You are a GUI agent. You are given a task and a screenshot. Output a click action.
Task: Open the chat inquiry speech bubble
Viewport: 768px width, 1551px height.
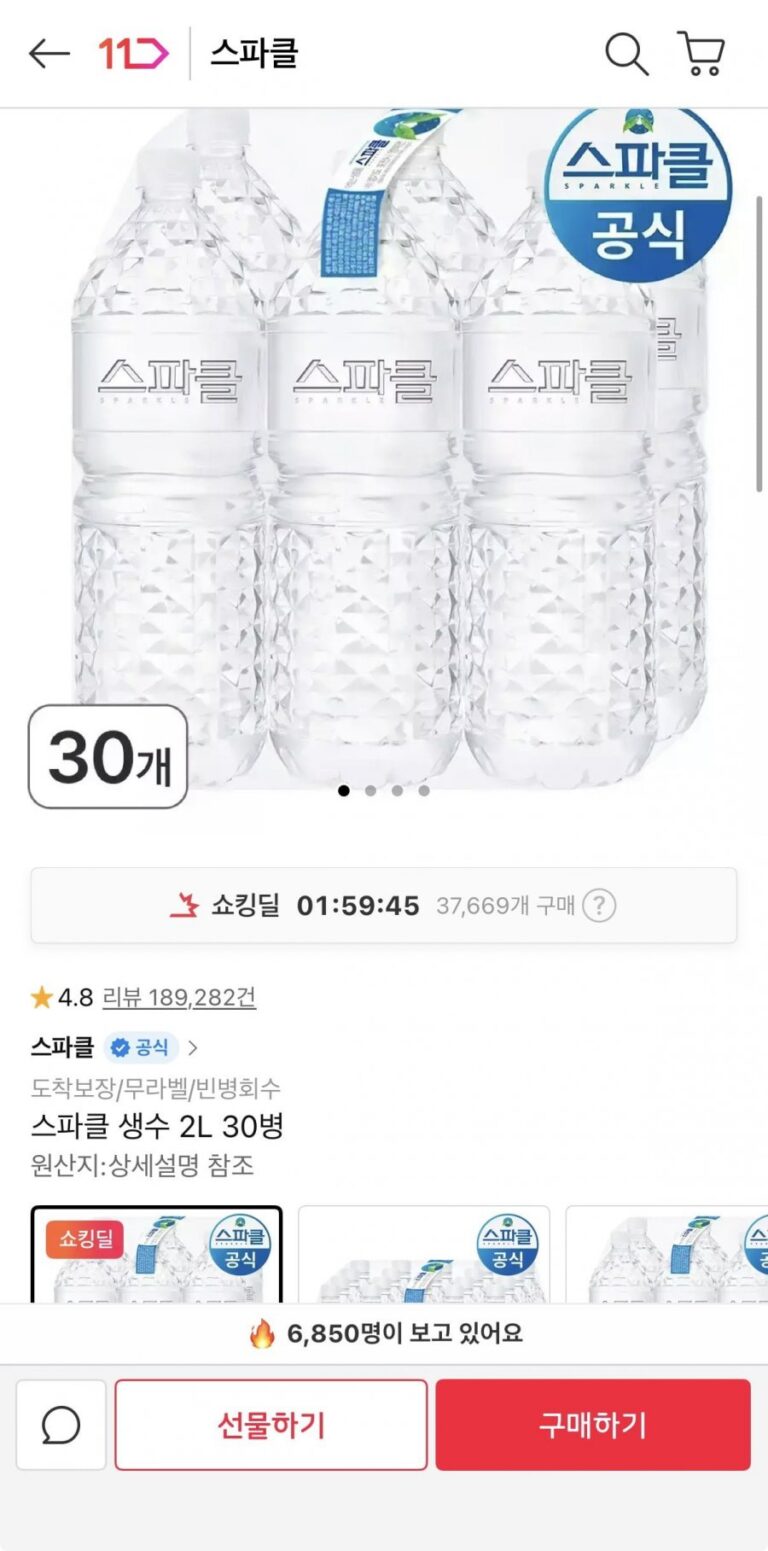61,1425
